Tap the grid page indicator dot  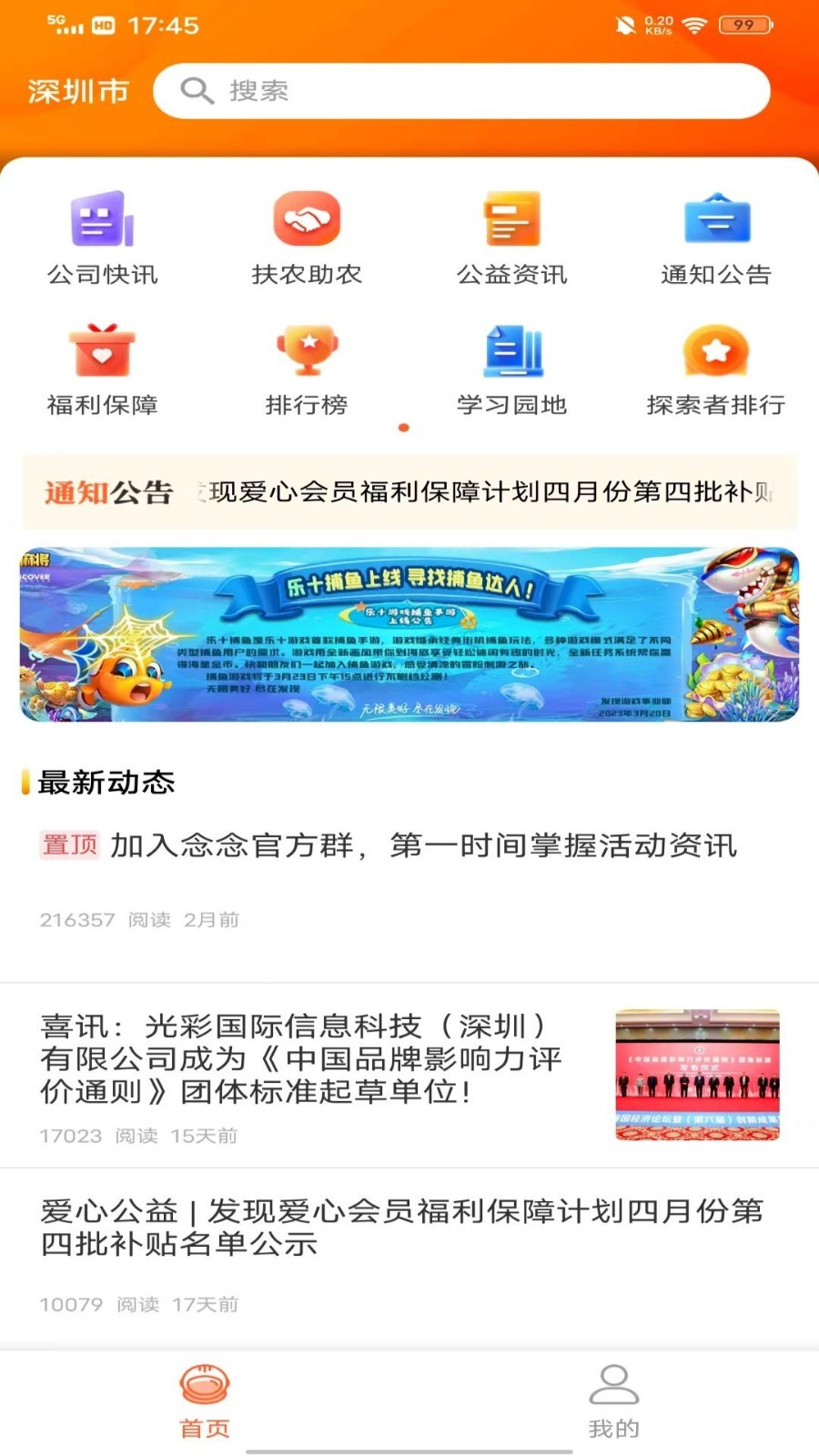(x=404, y=425)
